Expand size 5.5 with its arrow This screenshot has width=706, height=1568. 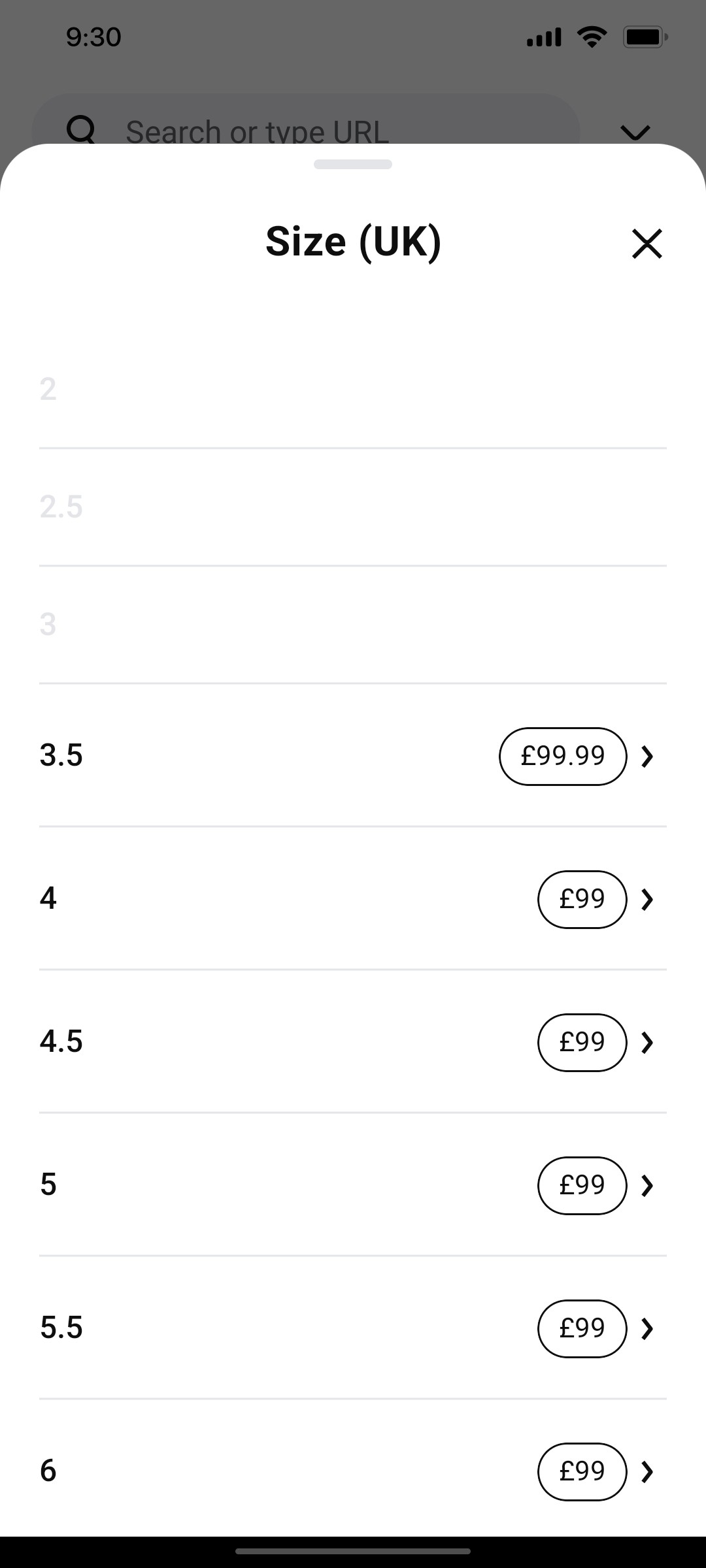click(648, 1328)
